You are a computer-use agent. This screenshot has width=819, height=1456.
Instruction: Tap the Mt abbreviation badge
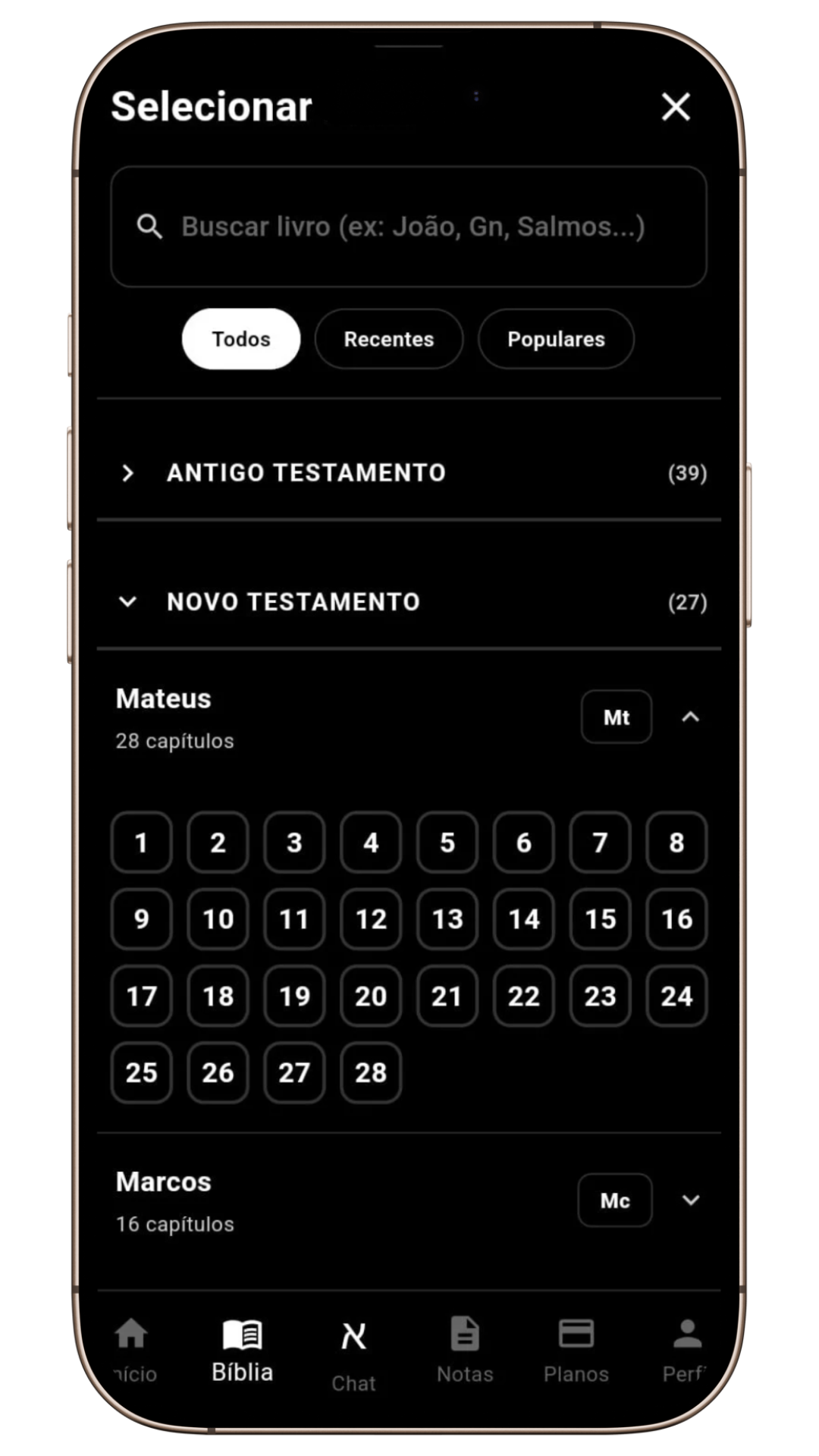(x=617, y=717)
